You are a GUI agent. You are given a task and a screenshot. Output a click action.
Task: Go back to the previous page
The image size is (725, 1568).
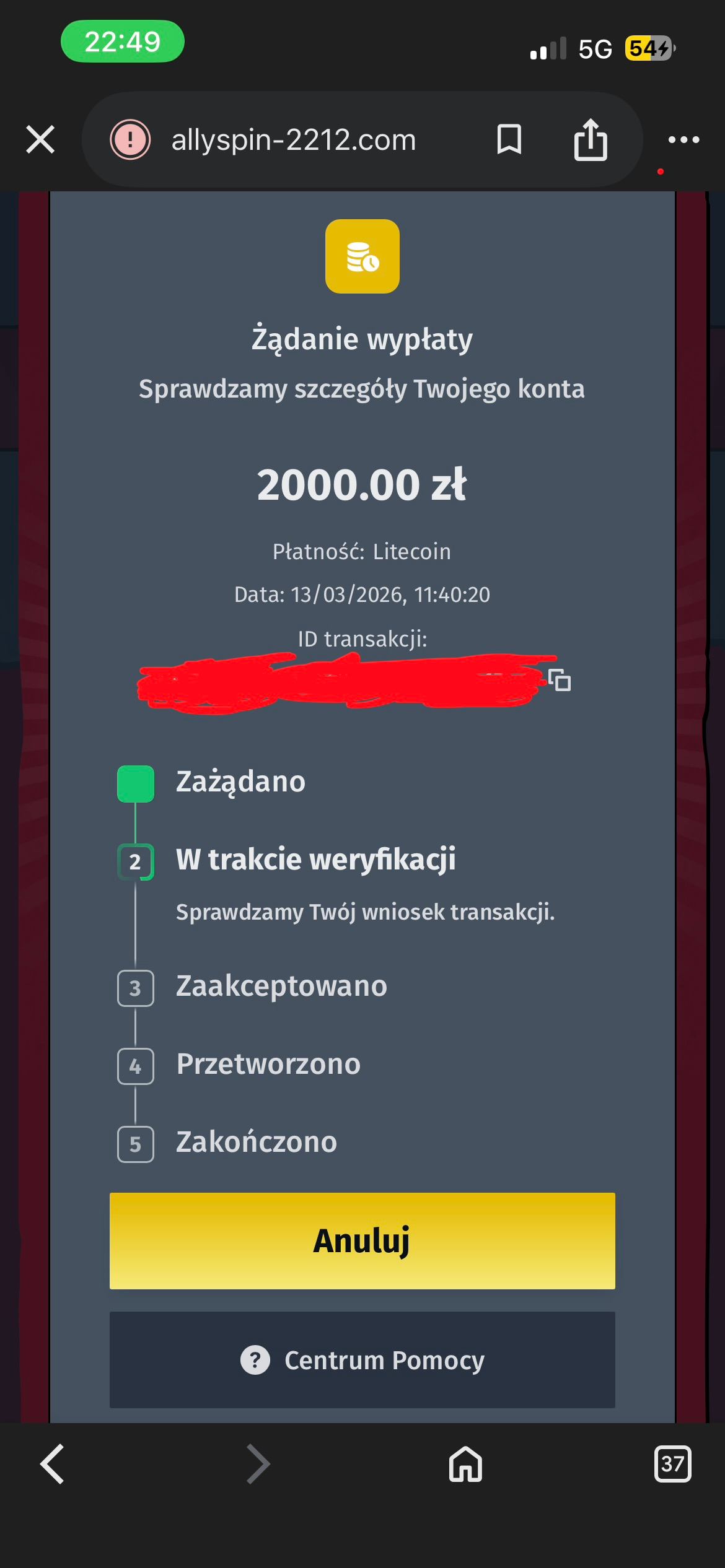pyautogui.click(x=53, y=1464)
